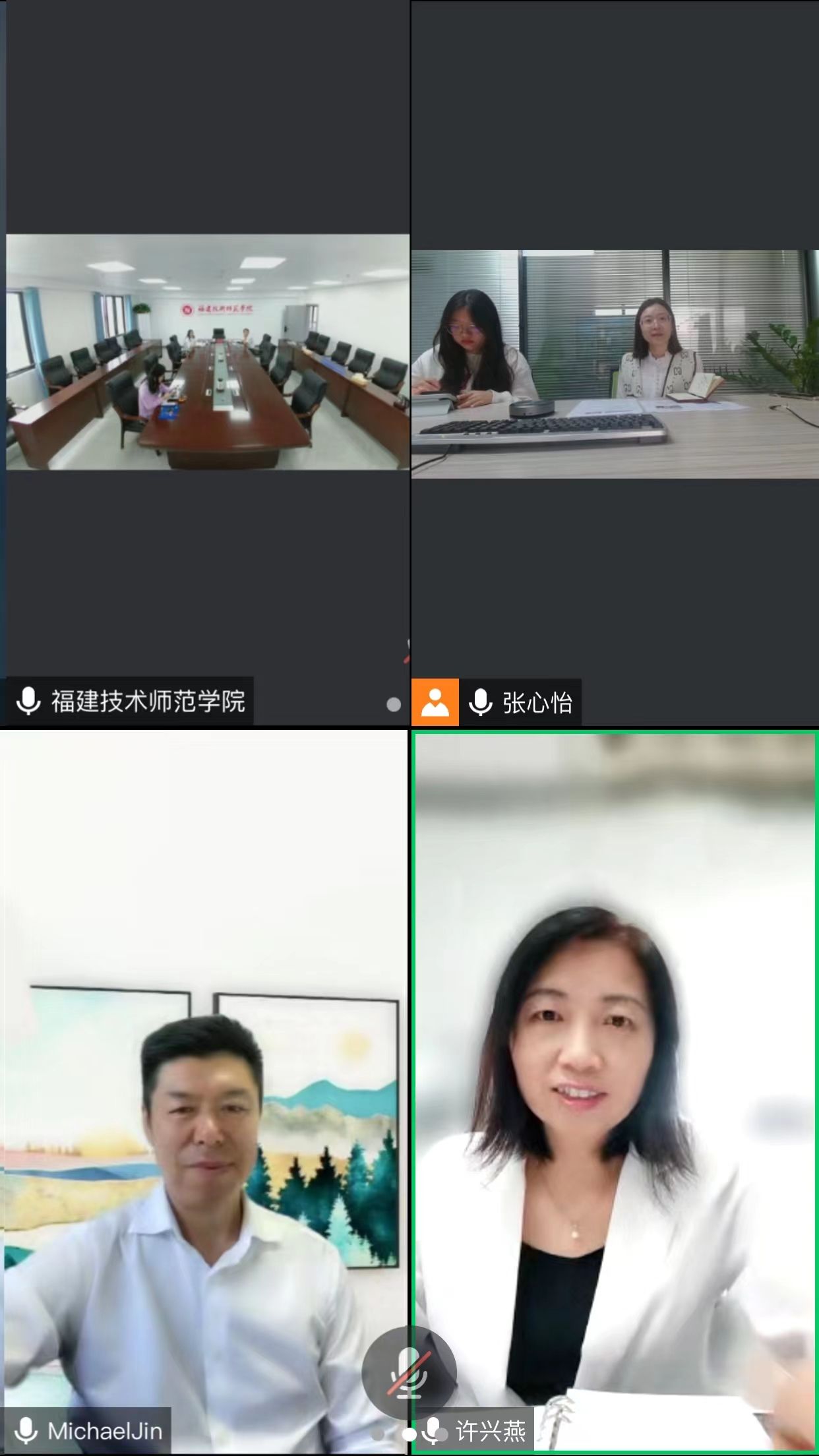Open the 福建技术师范学院 video tile

tap(207, 352)
